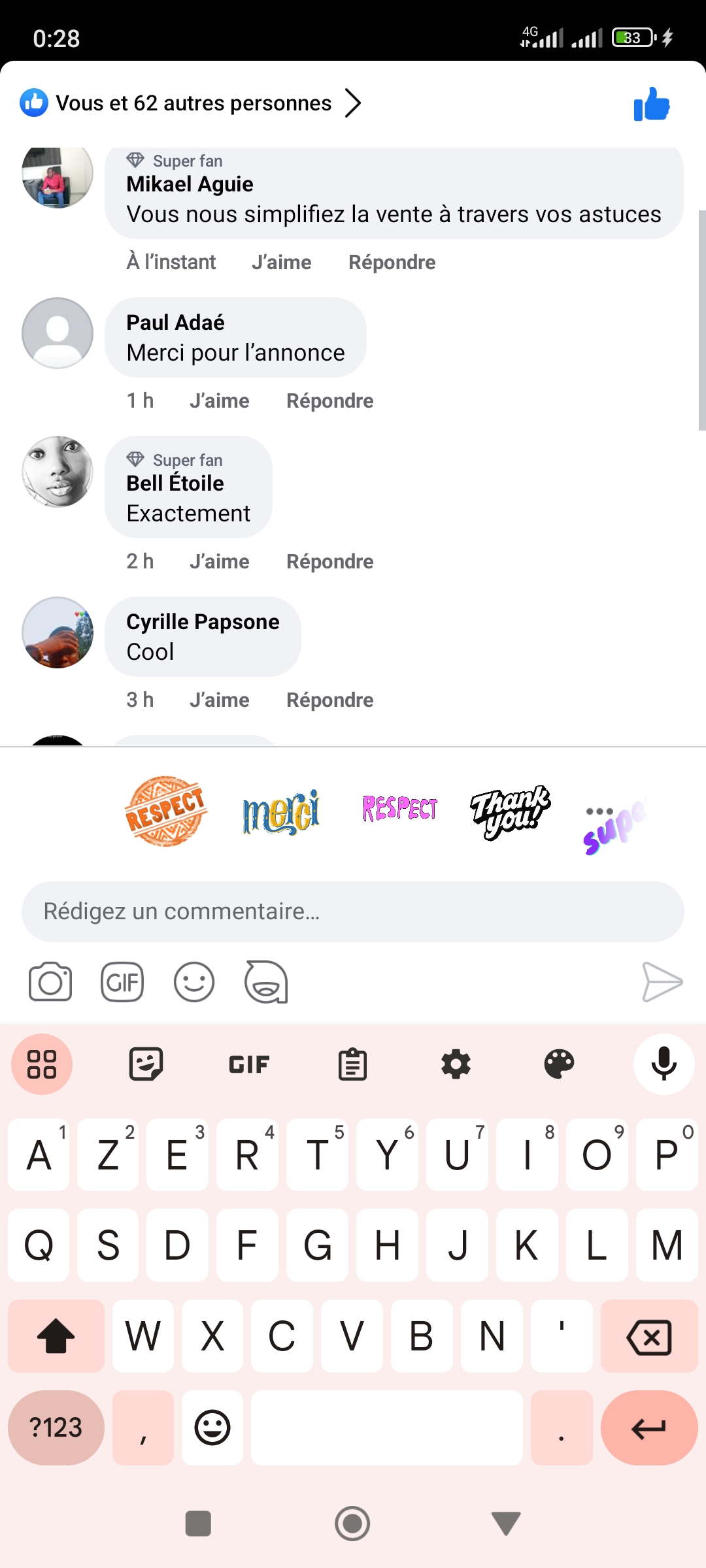Attach a photo with the camera icon
The width and height of the screenshot is (706, 1568).
click(50, 982)
